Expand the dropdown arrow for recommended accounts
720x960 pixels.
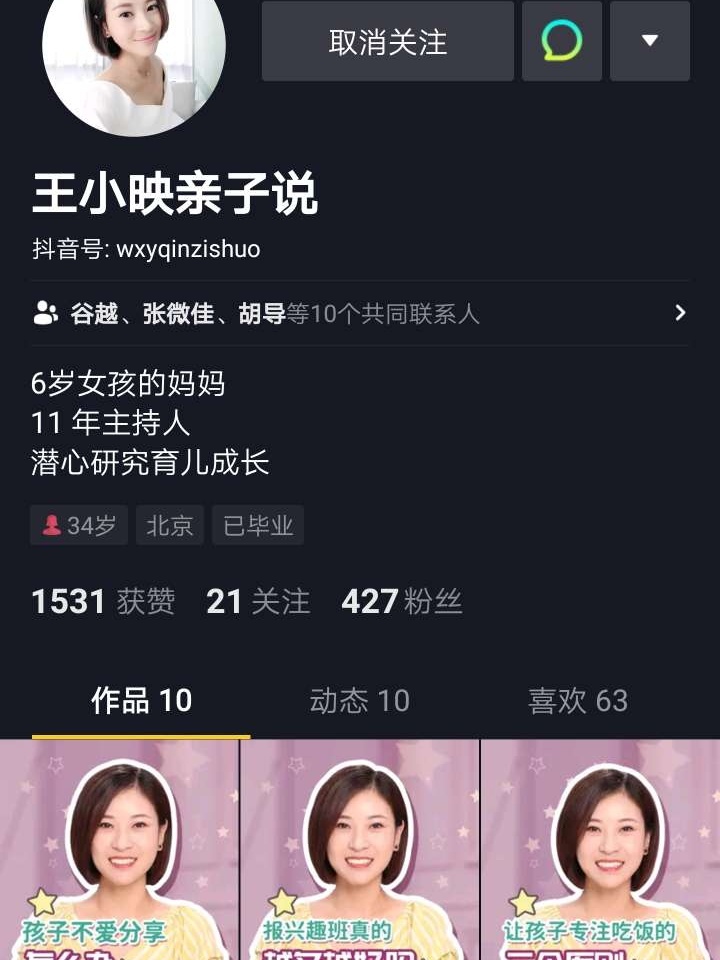(650, 42)
